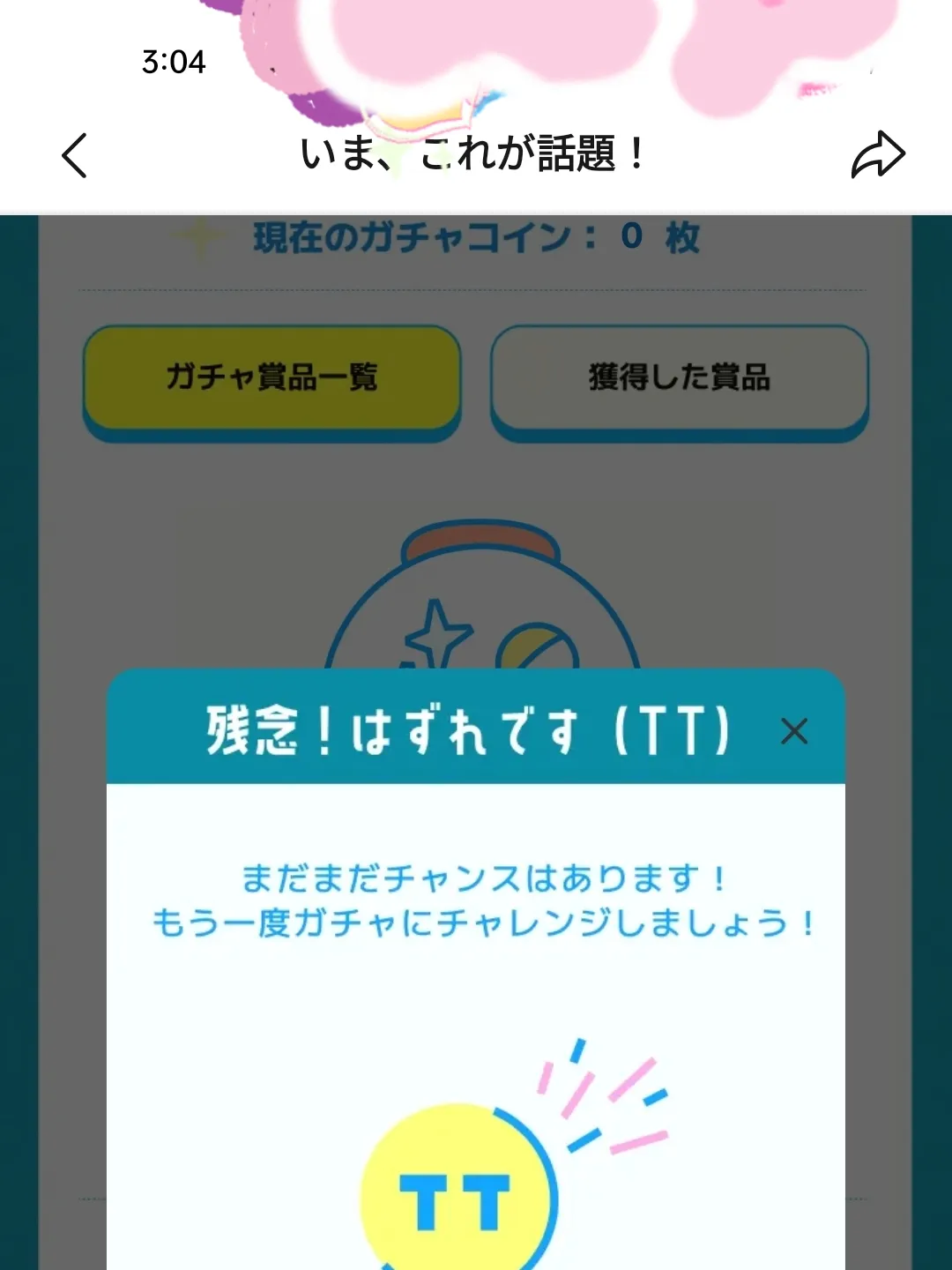Open the ガチャ賞品一覧 prize list
Screen dimensions: 952x1270
(272, 379)
